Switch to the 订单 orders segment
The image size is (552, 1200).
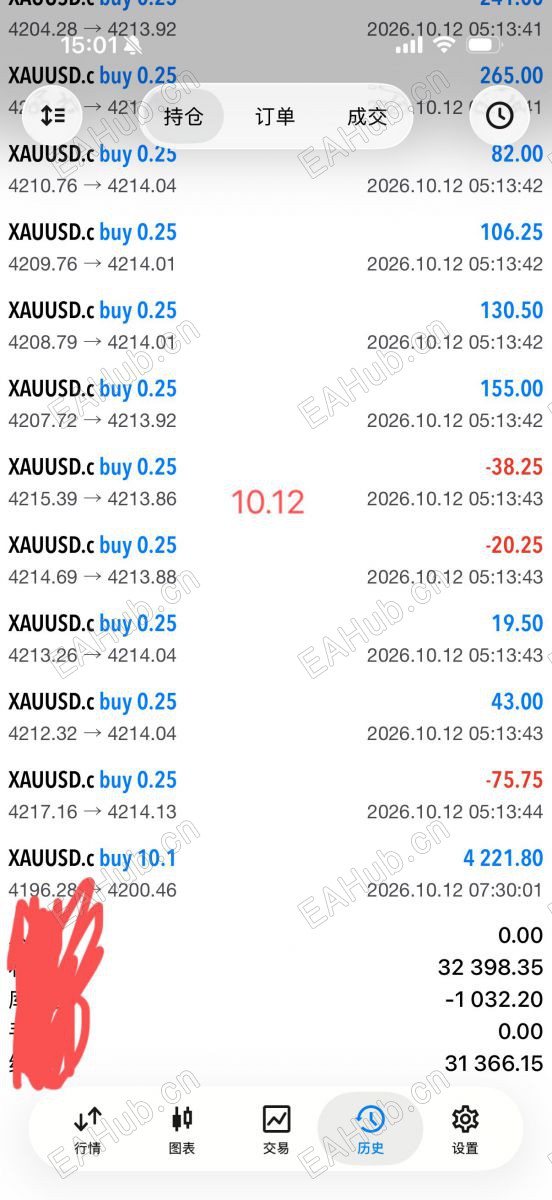tap(275, 117)
